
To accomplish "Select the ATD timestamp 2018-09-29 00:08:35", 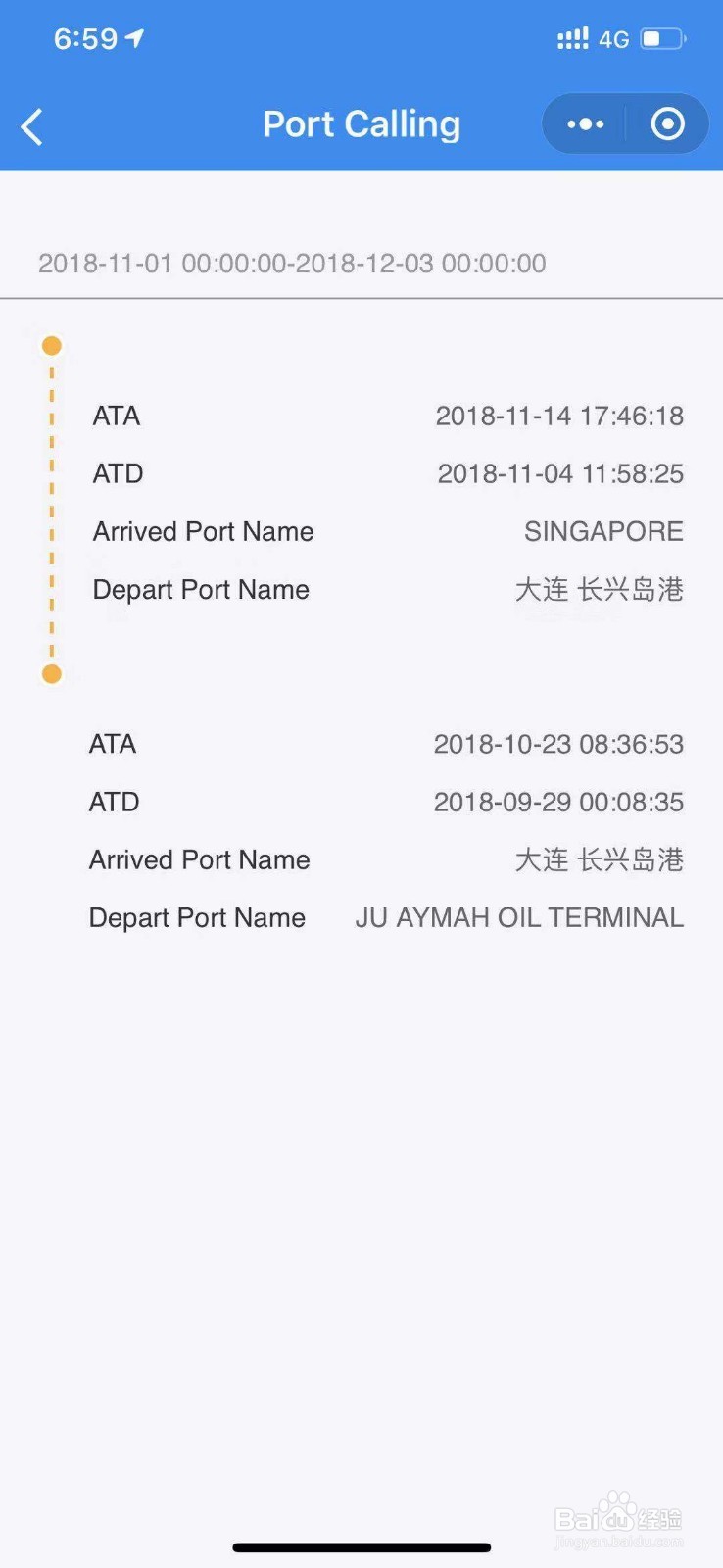I will tap(559, 802).
